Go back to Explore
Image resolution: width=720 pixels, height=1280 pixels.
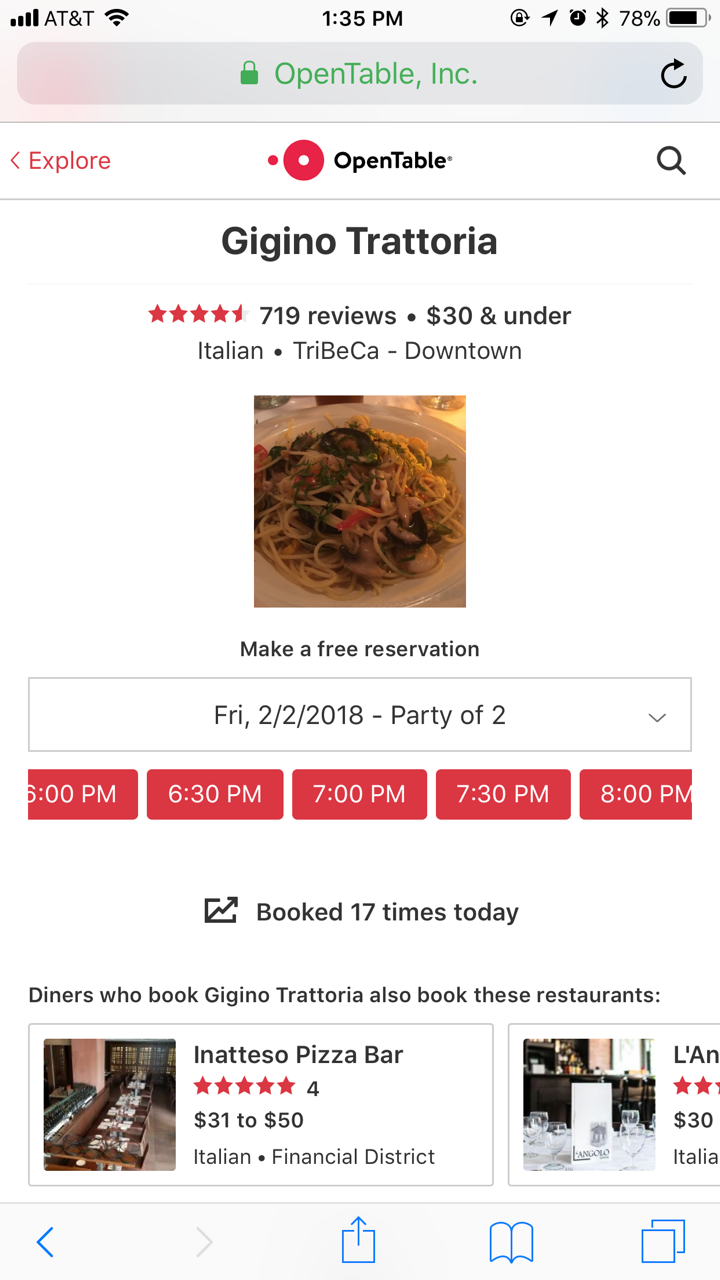[x=60, y=161]
